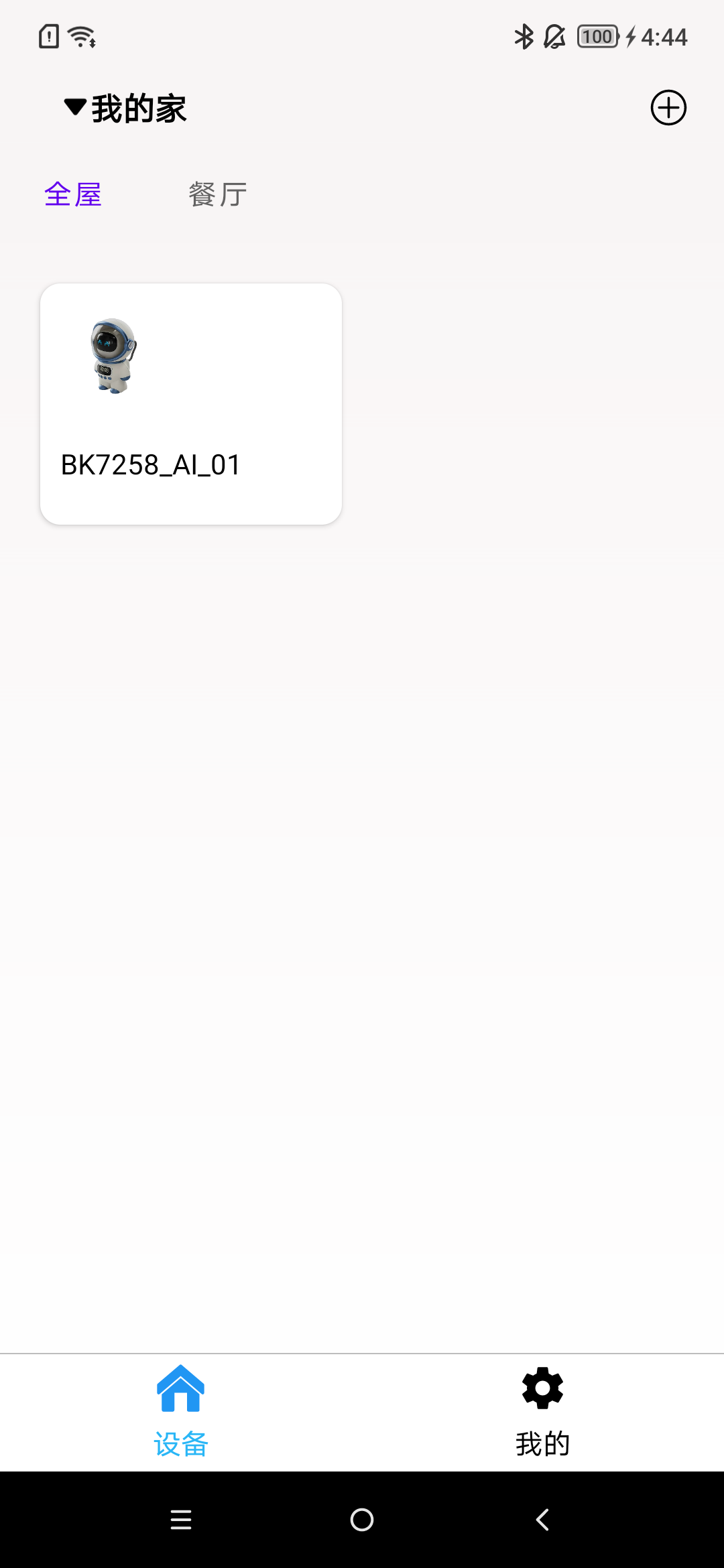Open the BK7258_AI_01 device card
Viewport: 724px width, 1568px height.
coord(191,404)
